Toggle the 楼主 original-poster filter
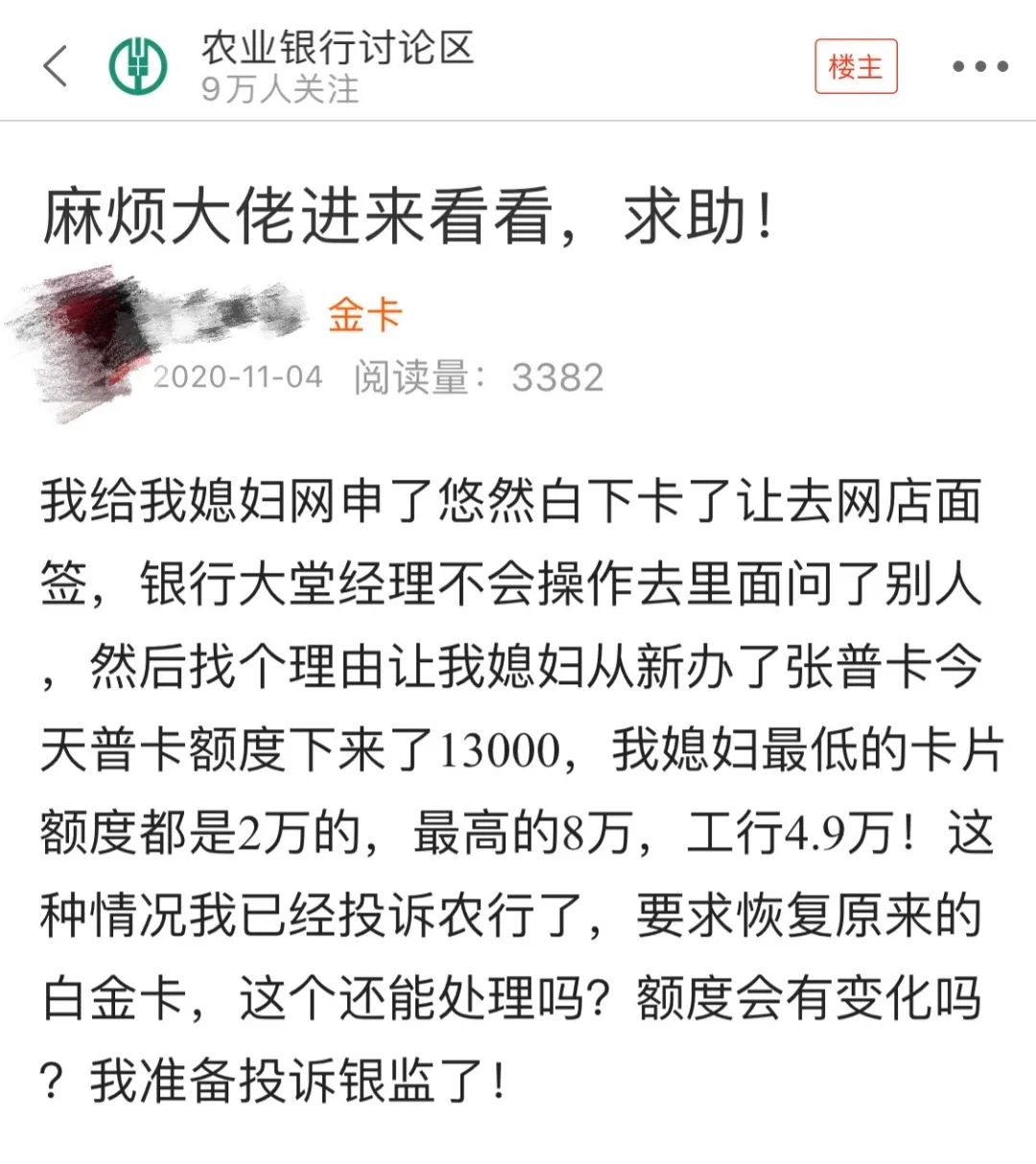 pos(856,66)
